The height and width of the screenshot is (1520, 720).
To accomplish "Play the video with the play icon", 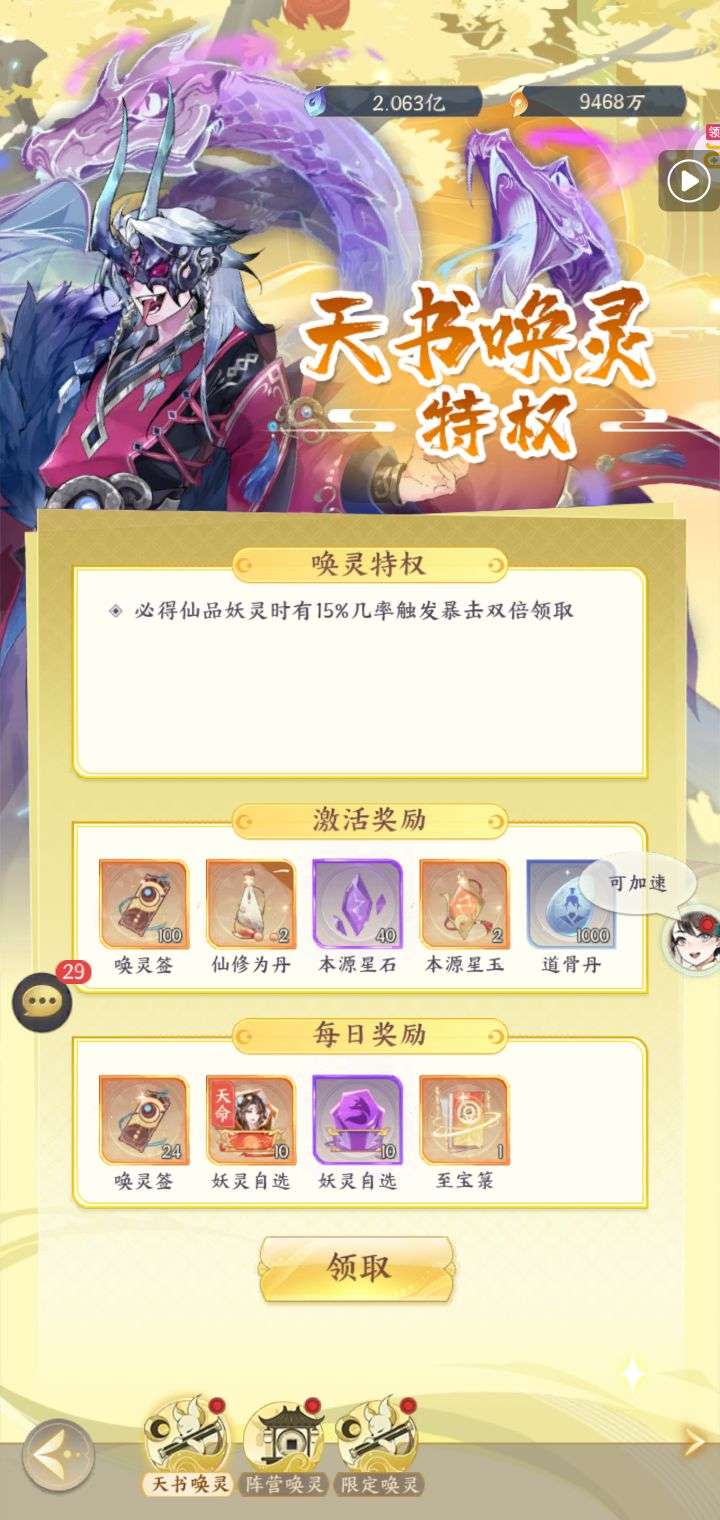I will [687, 183].
